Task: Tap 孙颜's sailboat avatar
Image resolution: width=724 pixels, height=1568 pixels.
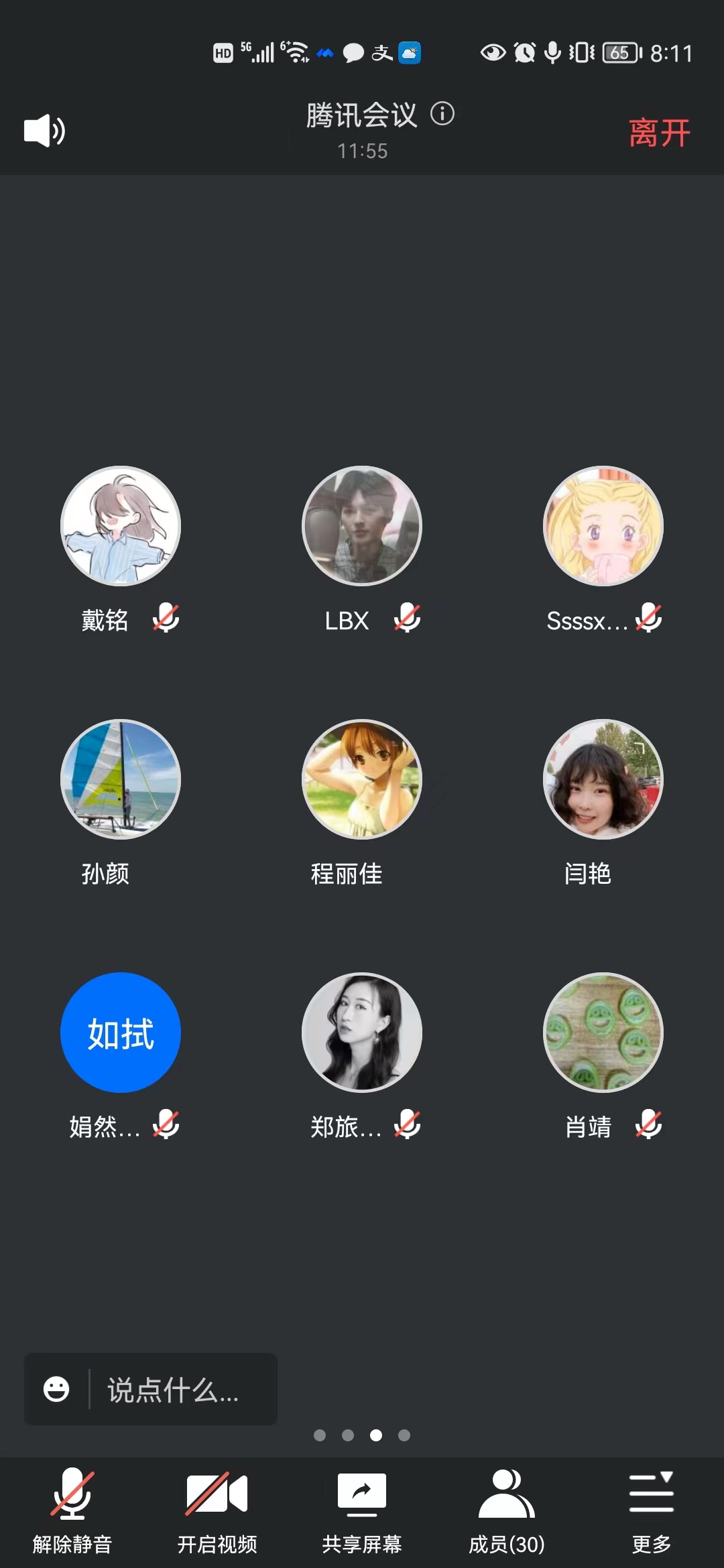Action: click(121, 779)
